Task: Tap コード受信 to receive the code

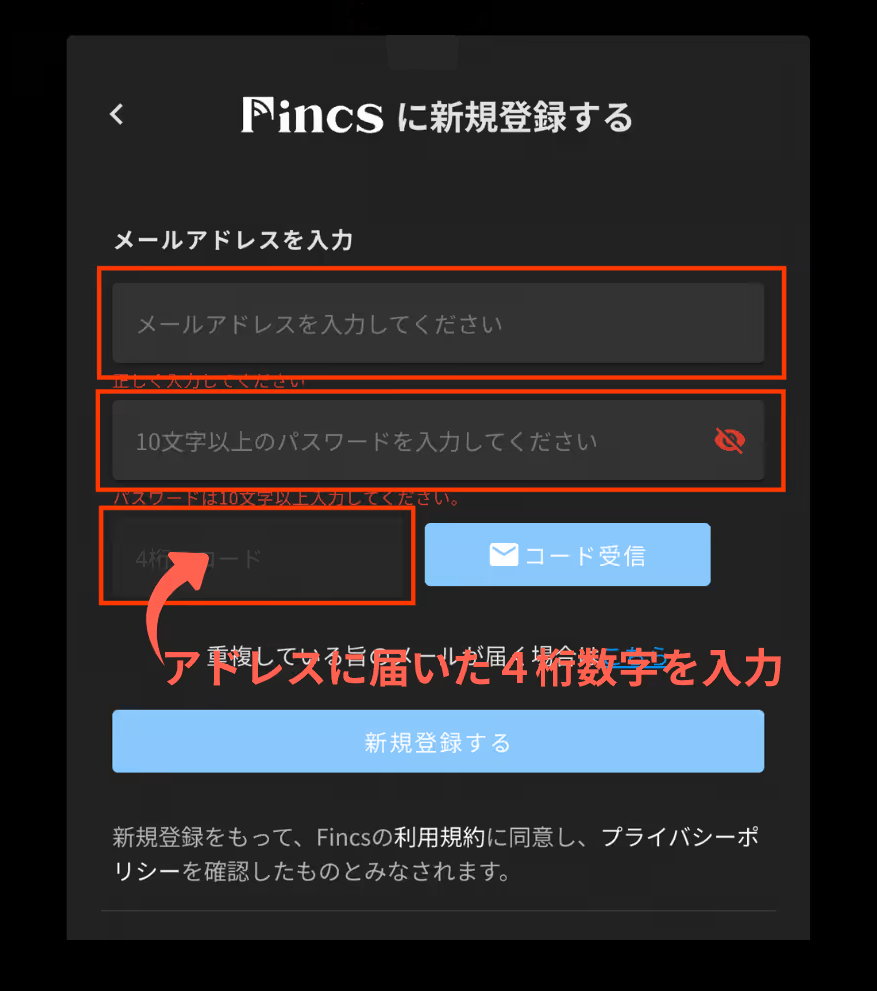Action: [567, 555]
